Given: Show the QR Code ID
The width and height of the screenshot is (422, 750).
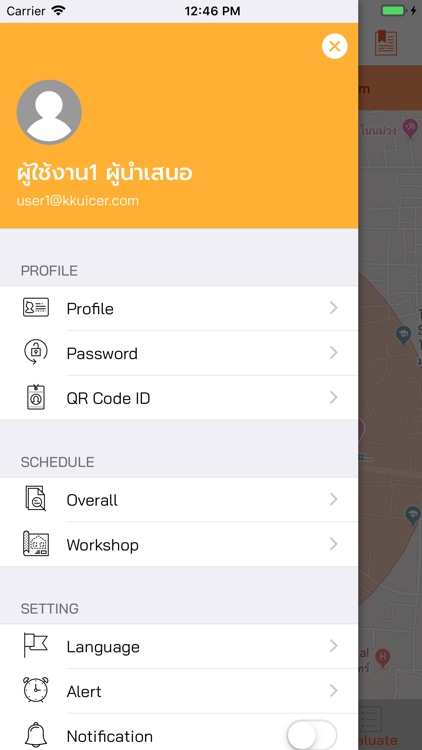Looking at the screenshot, I should point(179,398).
